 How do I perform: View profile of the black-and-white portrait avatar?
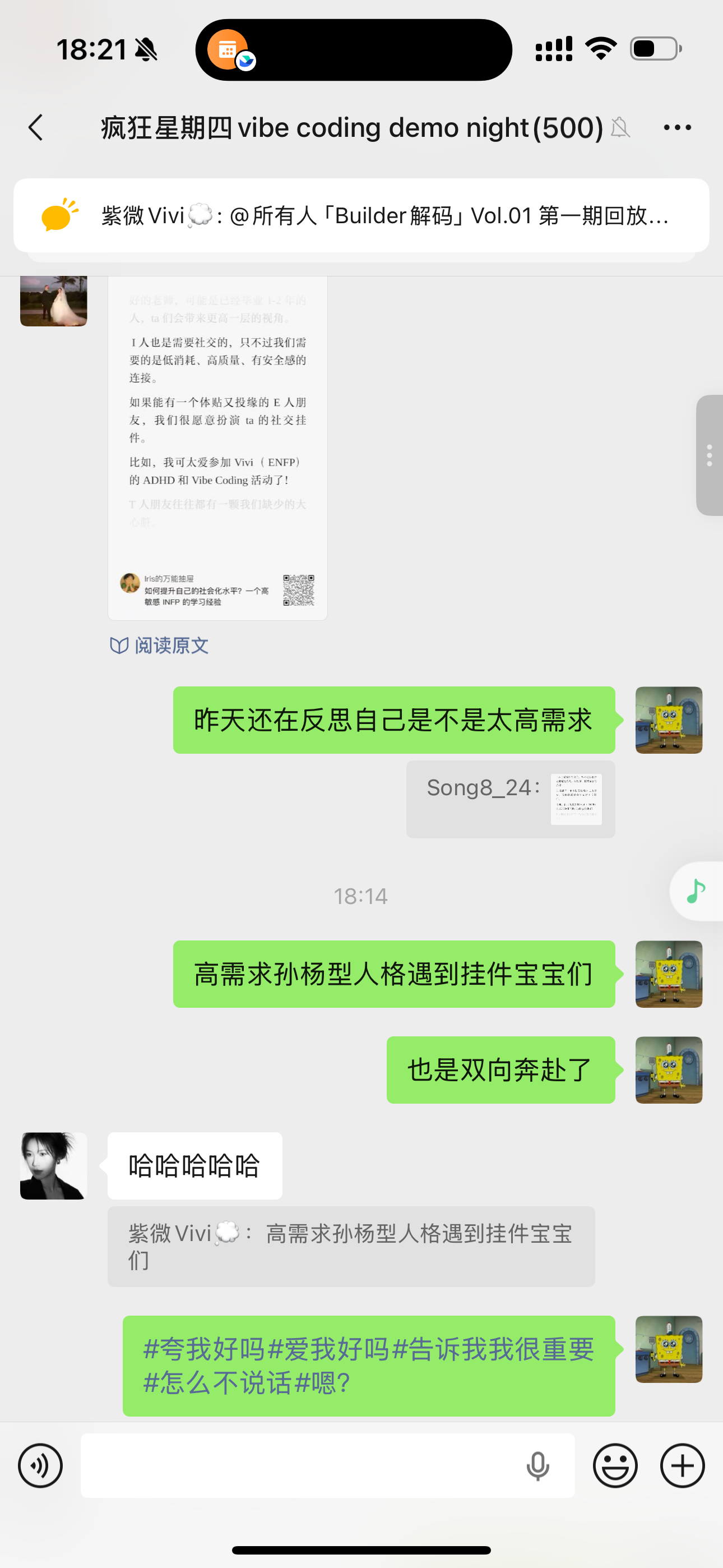pyautogui.click(x=54, y=1166)
